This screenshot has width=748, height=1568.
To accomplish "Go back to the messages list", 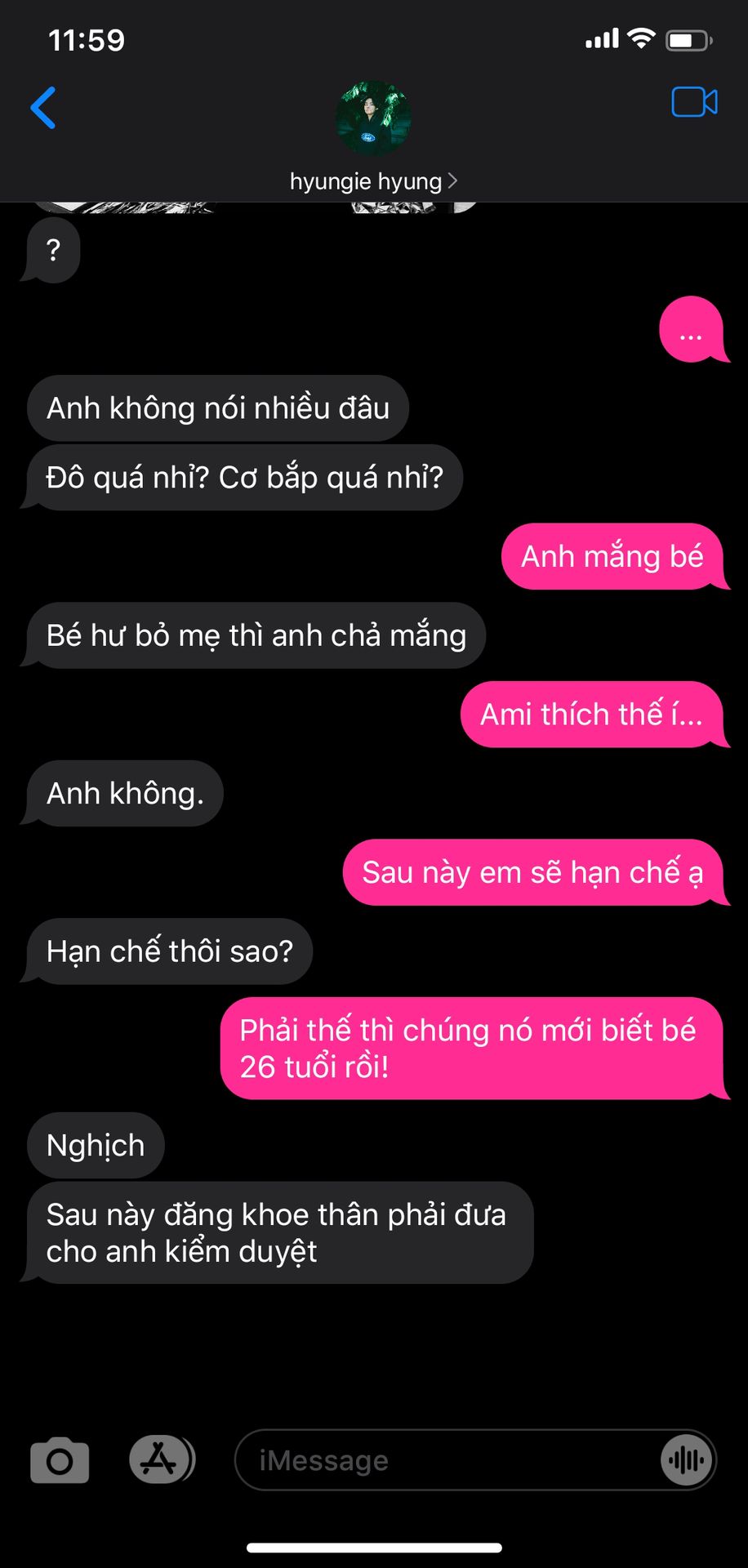I will pos(43,108).
